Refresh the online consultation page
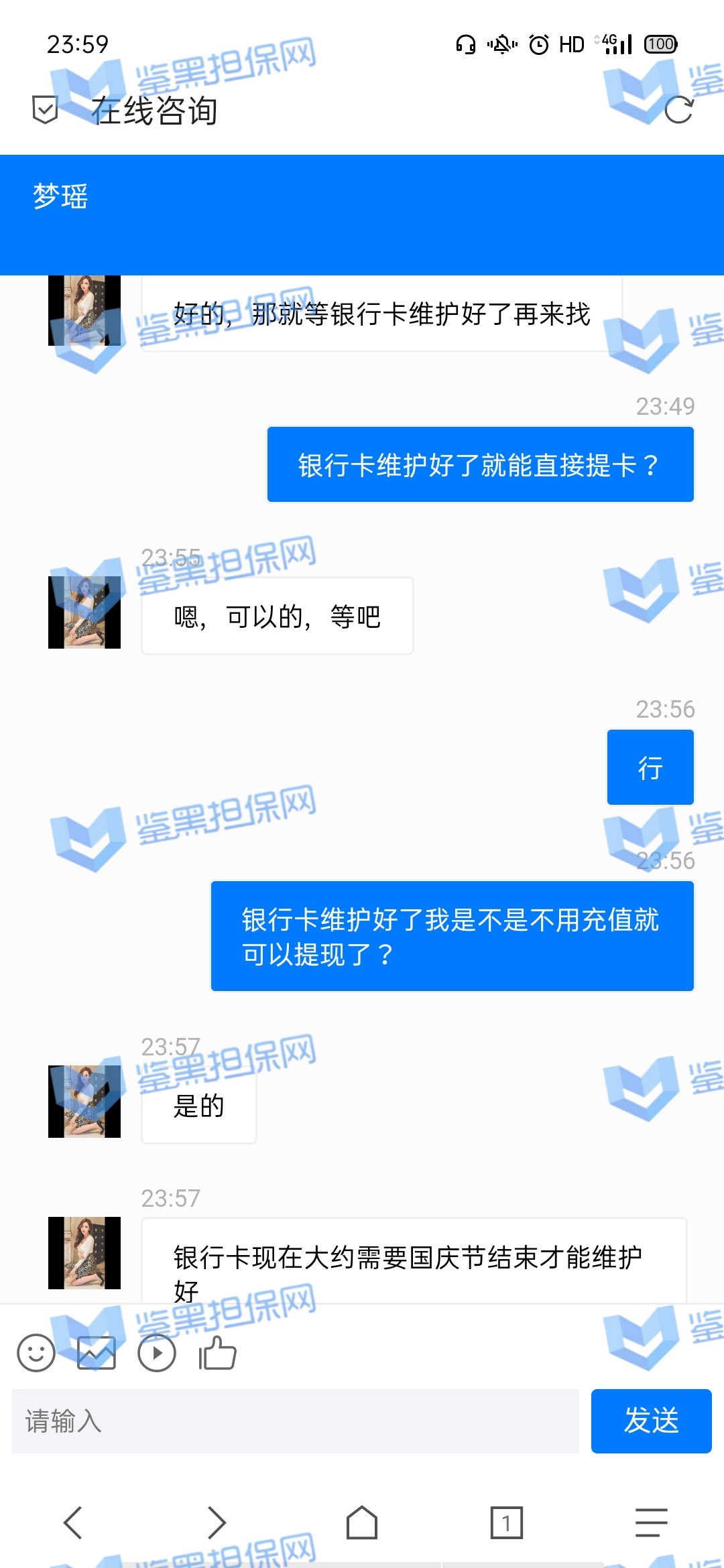The height and width of the screenshot is (1568, 724). (x=678, y=110)
